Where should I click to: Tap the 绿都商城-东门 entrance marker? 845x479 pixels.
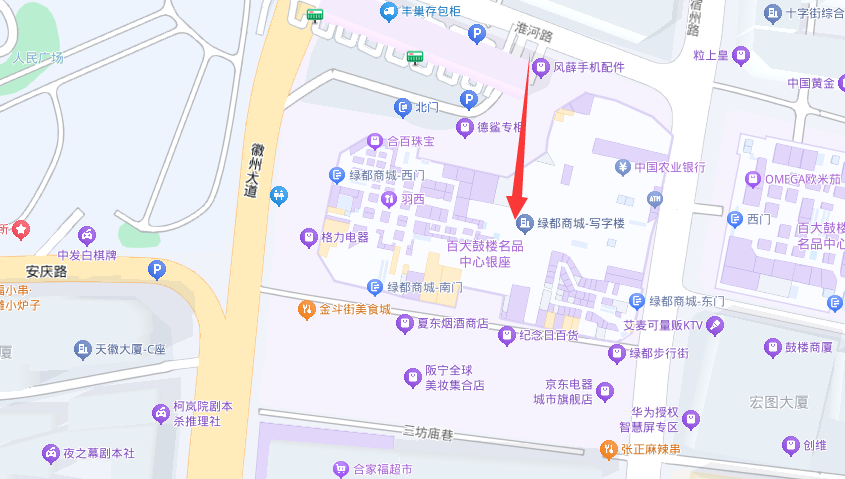[x=636, y=301]
